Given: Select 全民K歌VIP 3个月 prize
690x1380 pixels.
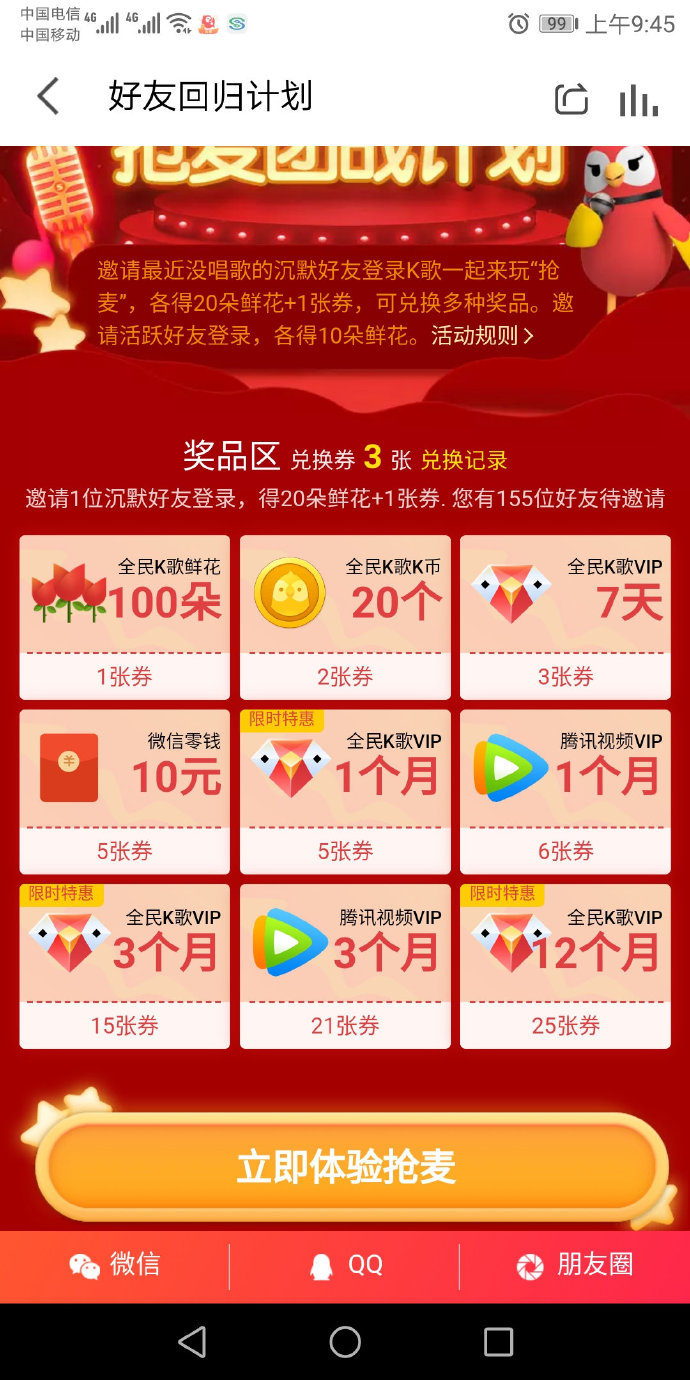Looking at the screenshot, I should (x=124, y=966).
